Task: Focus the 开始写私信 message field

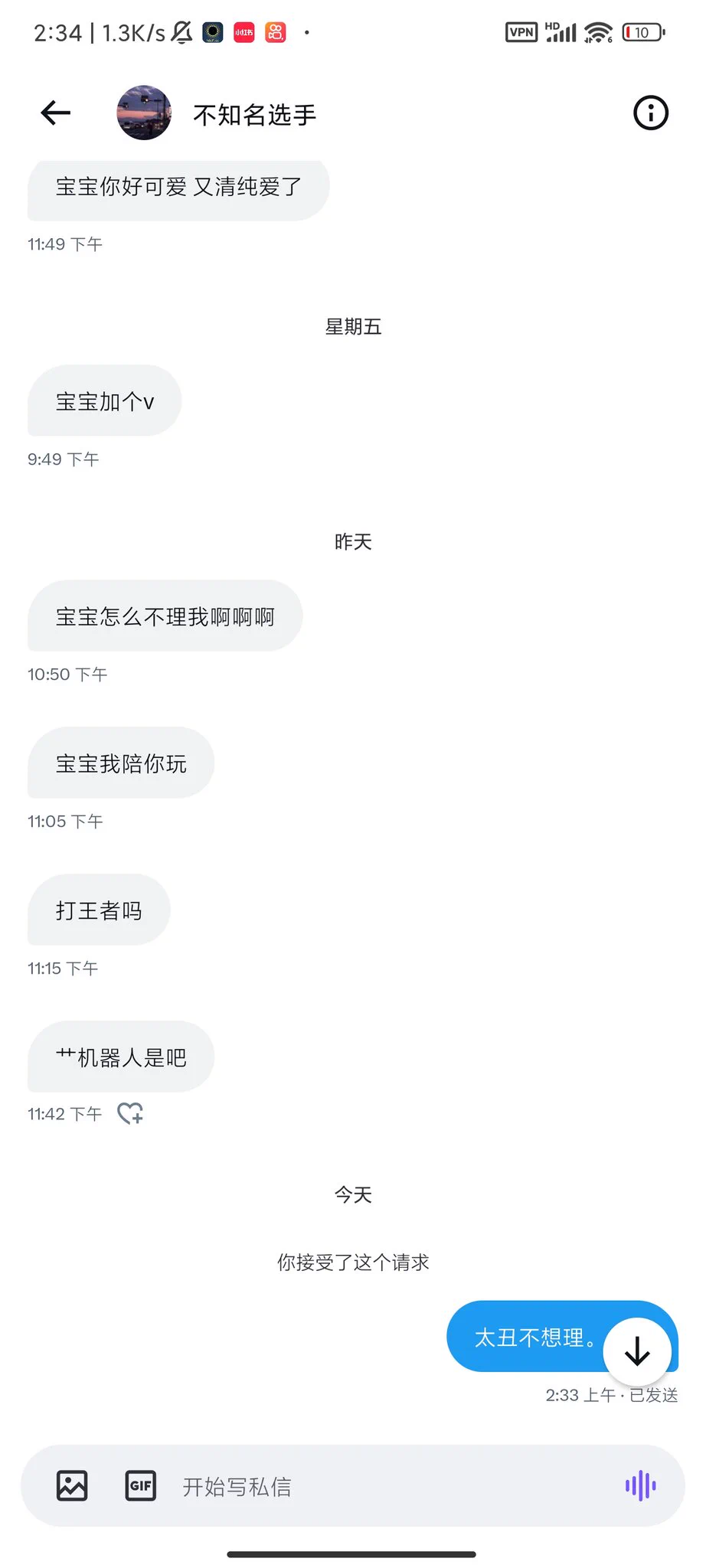Action: click(383, 1486)
